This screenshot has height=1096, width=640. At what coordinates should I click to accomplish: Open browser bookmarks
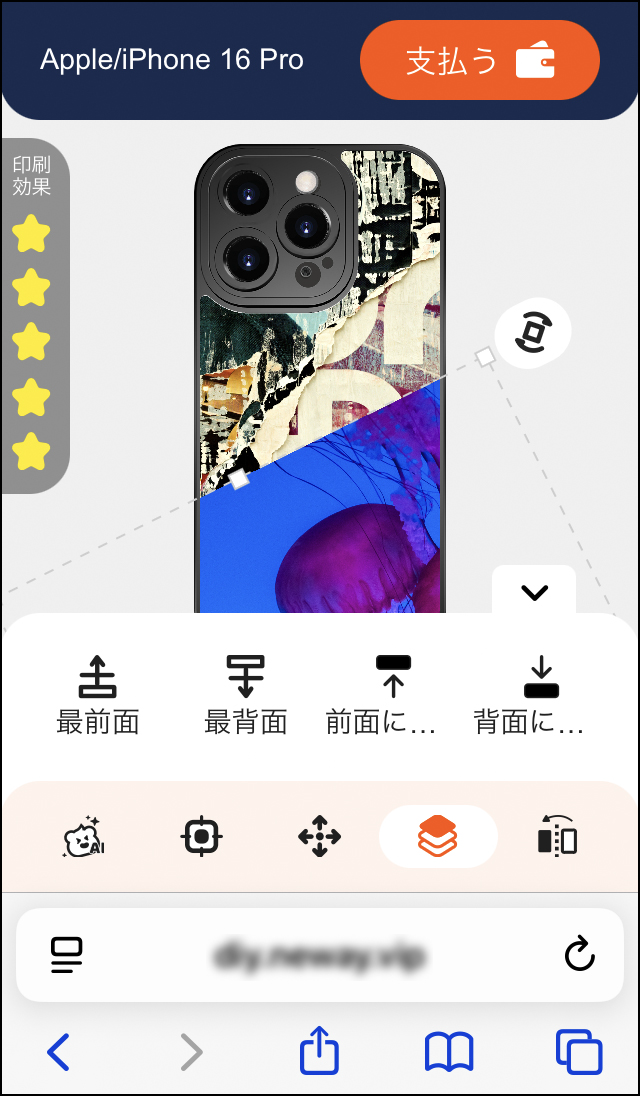tap(449, 1052)
